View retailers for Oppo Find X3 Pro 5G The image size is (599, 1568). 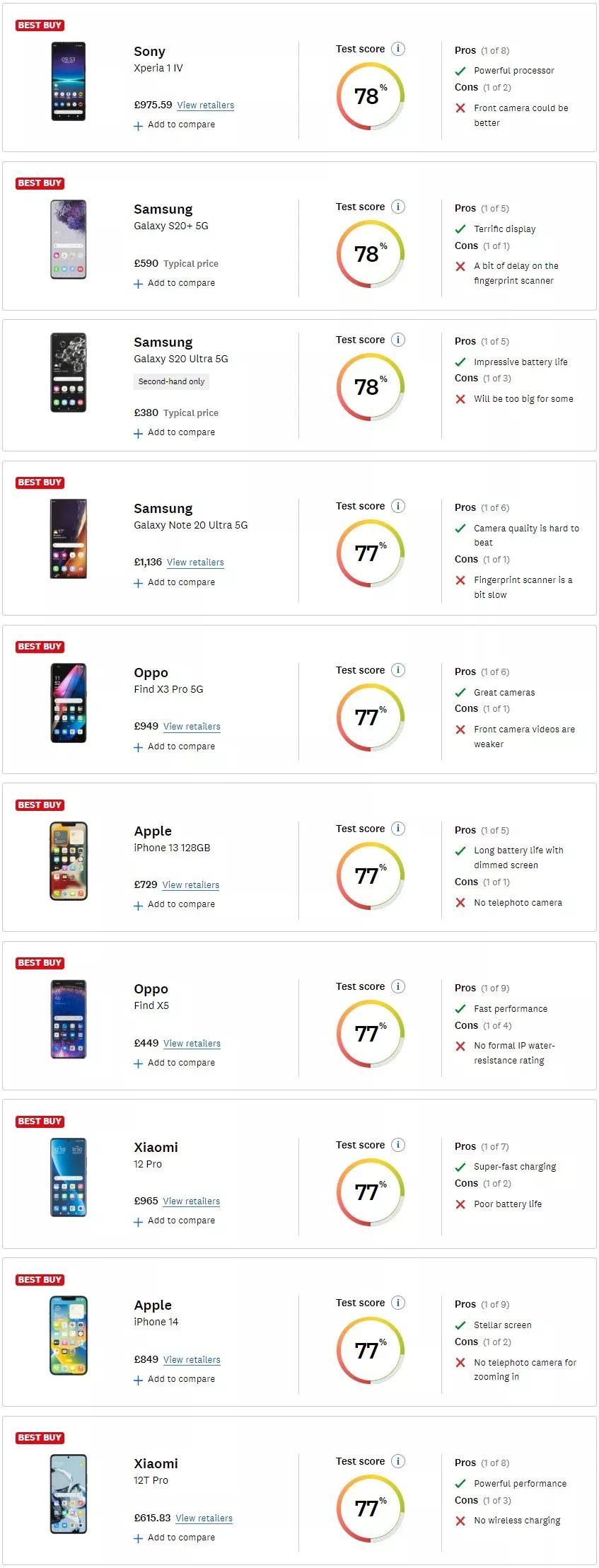(192, 727)
